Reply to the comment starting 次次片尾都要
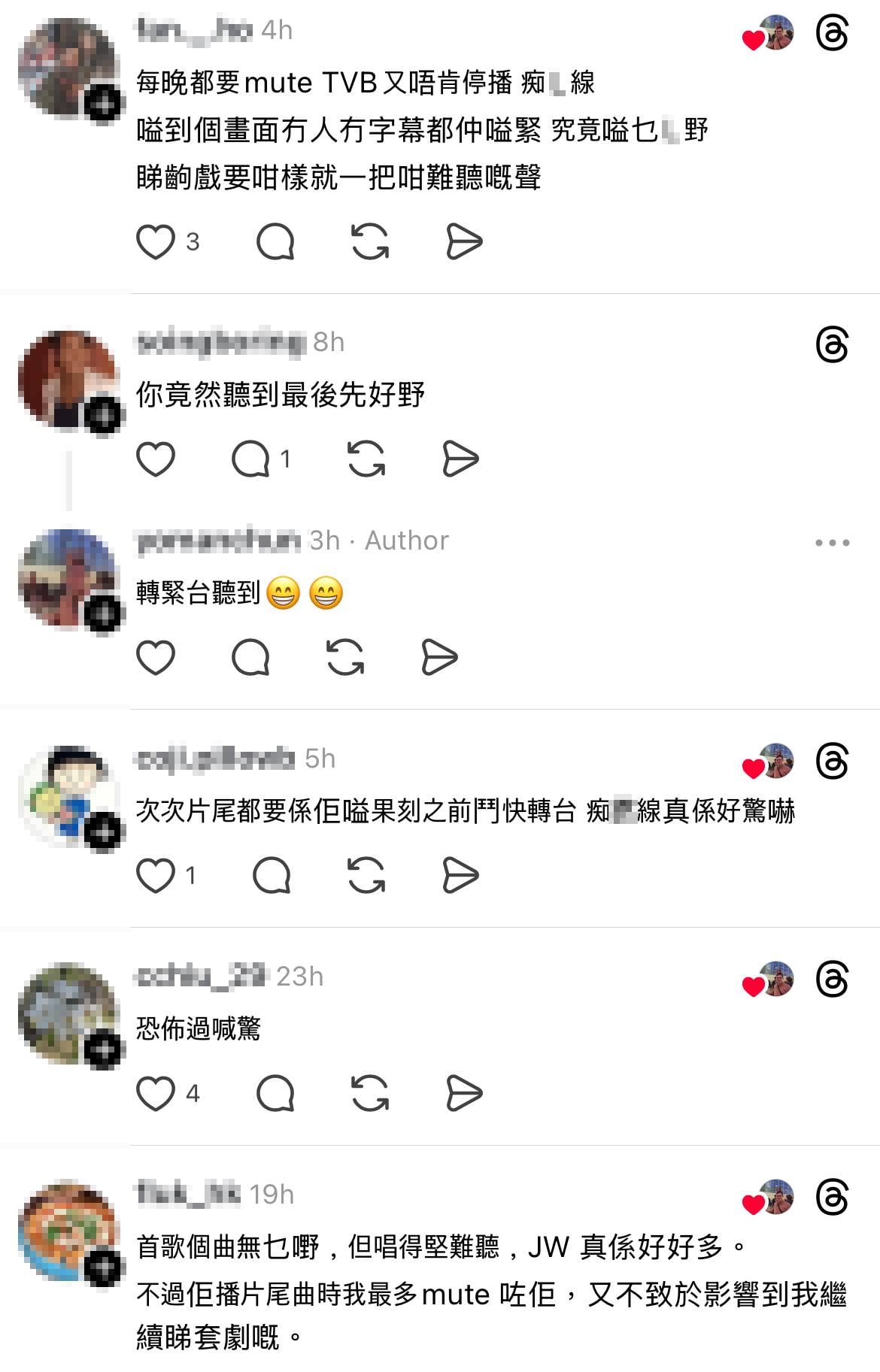Image resolution: width=880 pixels, height=1372 pixels. [272, 875]
